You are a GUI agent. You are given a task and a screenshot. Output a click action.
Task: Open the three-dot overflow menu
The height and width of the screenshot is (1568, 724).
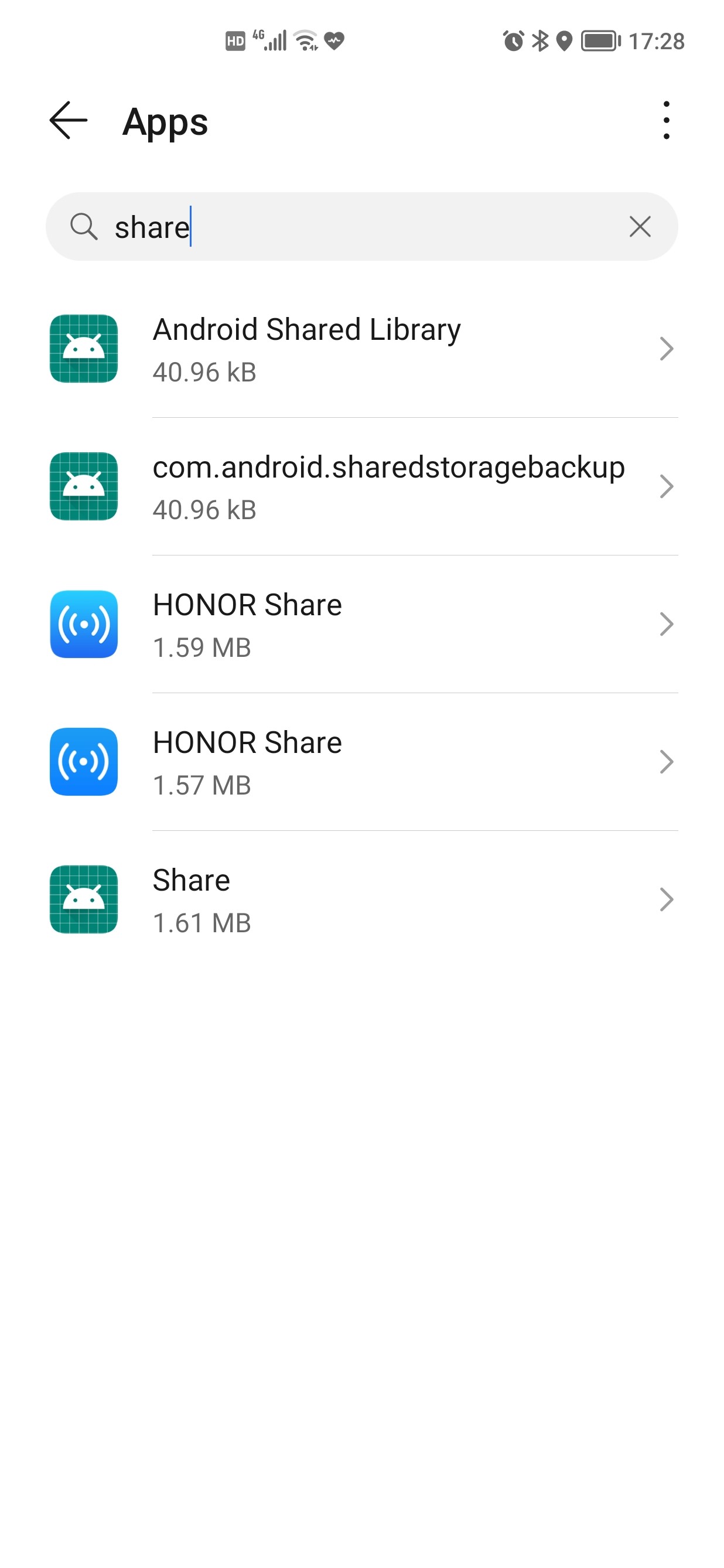(666, 121)
